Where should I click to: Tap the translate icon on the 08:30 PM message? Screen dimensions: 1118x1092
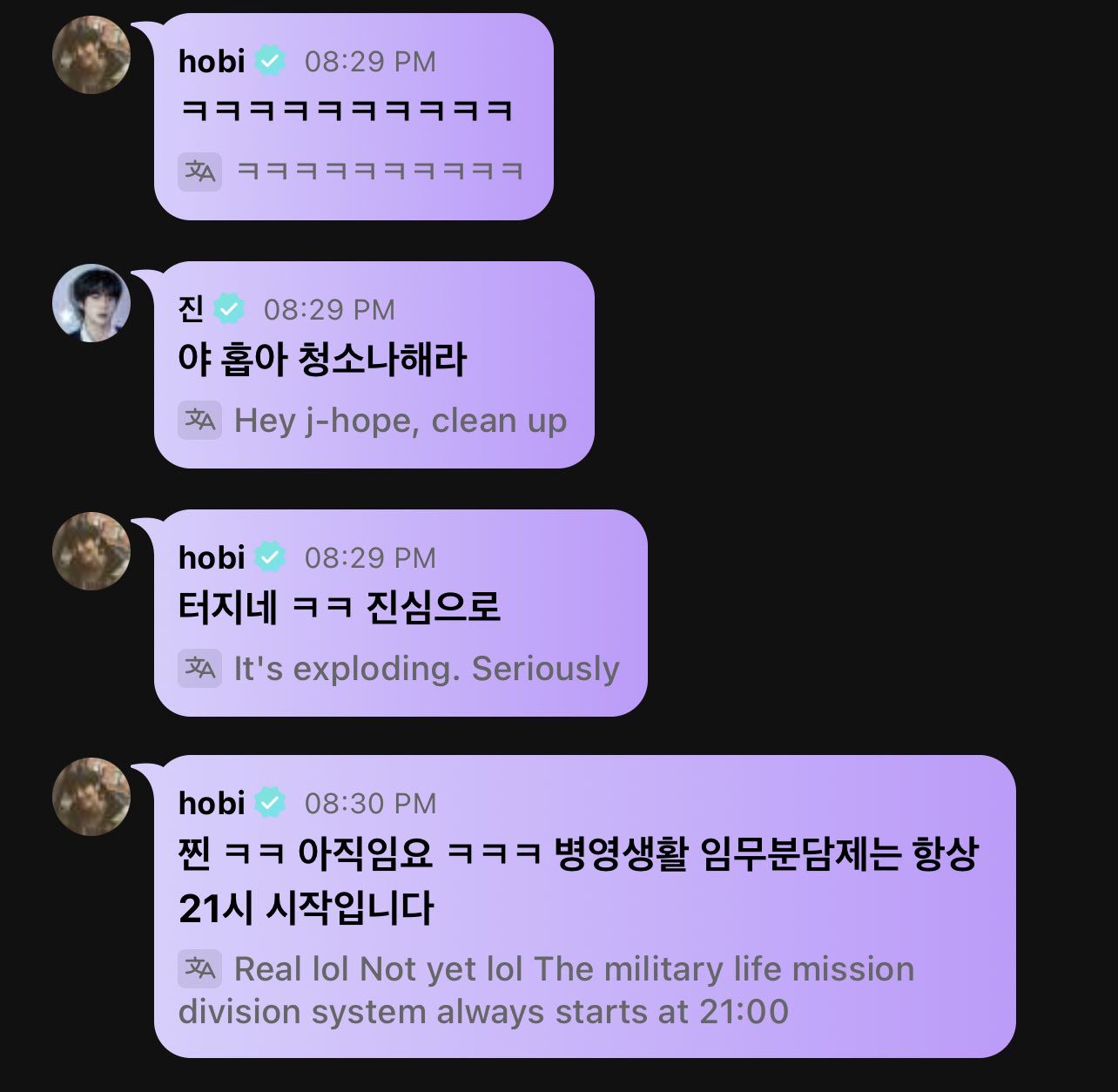pos(199,969)
